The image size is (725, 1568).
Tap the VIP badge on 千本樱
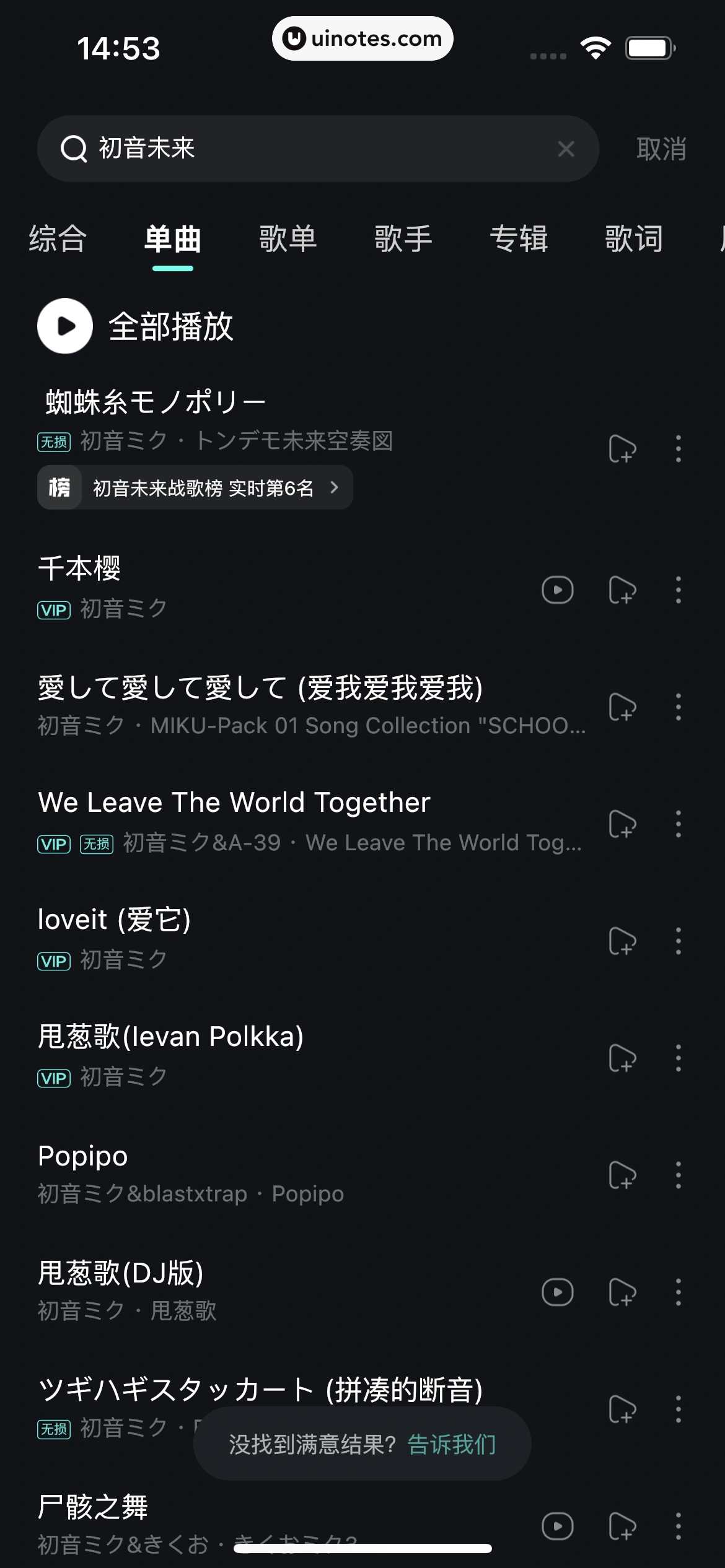point(53,609)
